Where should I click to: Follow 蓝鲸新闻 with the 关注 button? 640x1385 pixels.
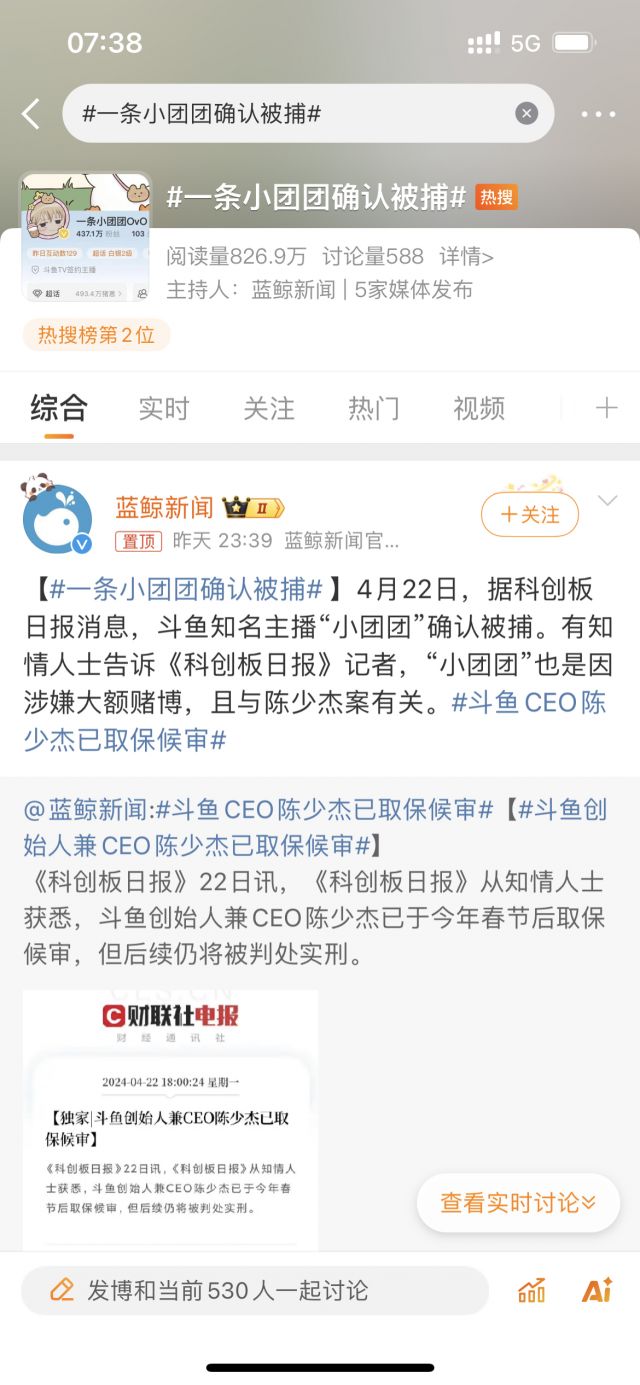point(530,515)
